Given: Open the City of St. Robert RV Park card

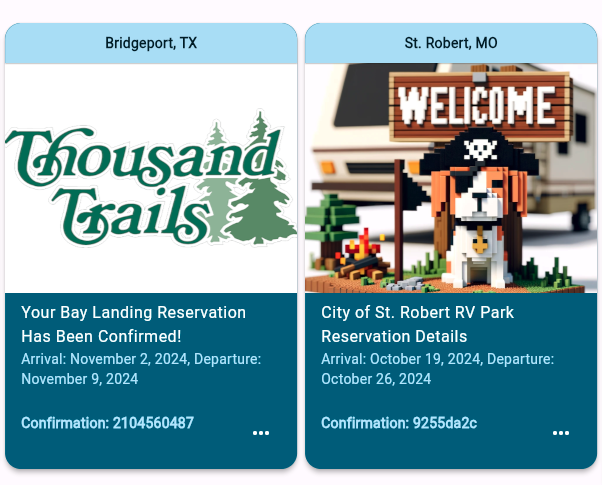Looking at the screenshot, I should coord(418,324).
